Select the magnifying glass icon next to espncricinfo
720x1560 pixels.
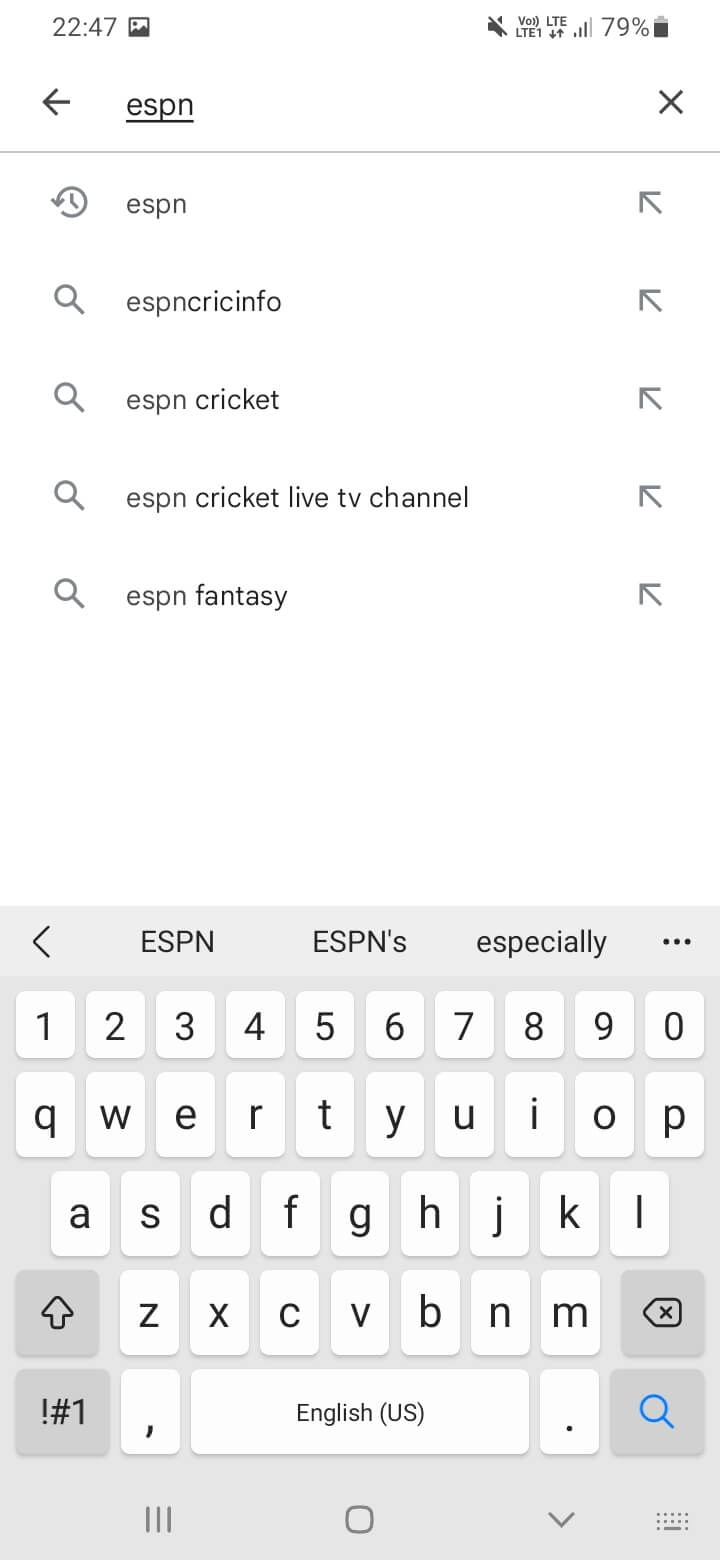tap(68, 300)
